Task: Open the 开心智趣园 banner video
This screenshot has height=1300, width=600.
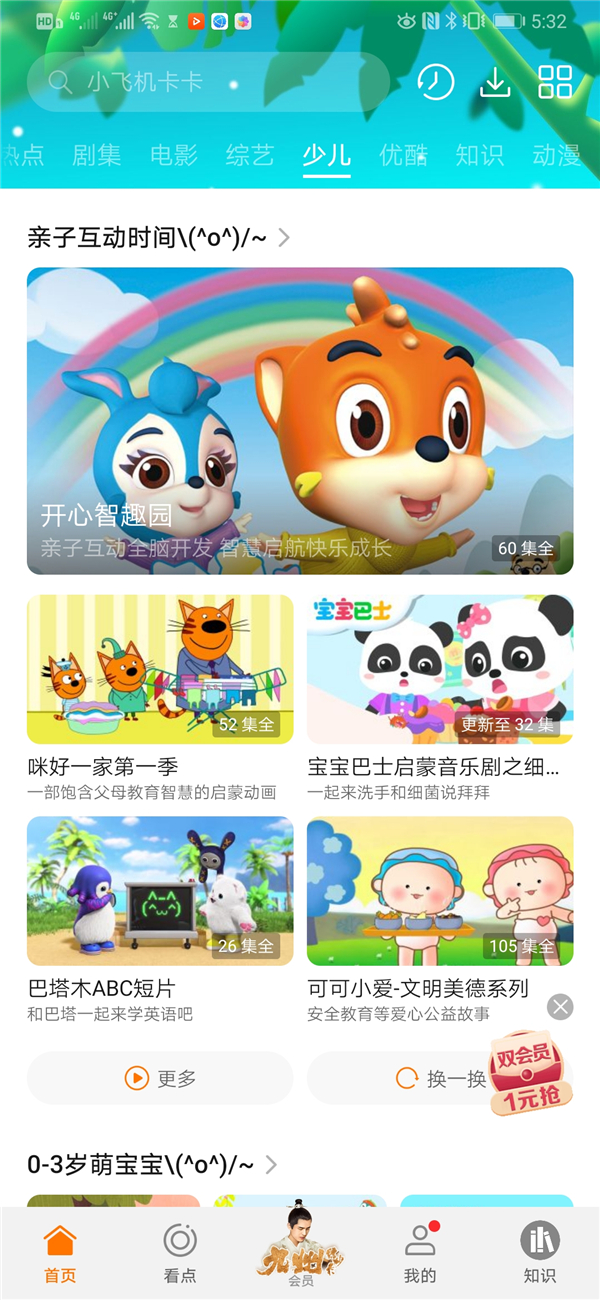Action: pyautogui.click(x=300, y=421)
